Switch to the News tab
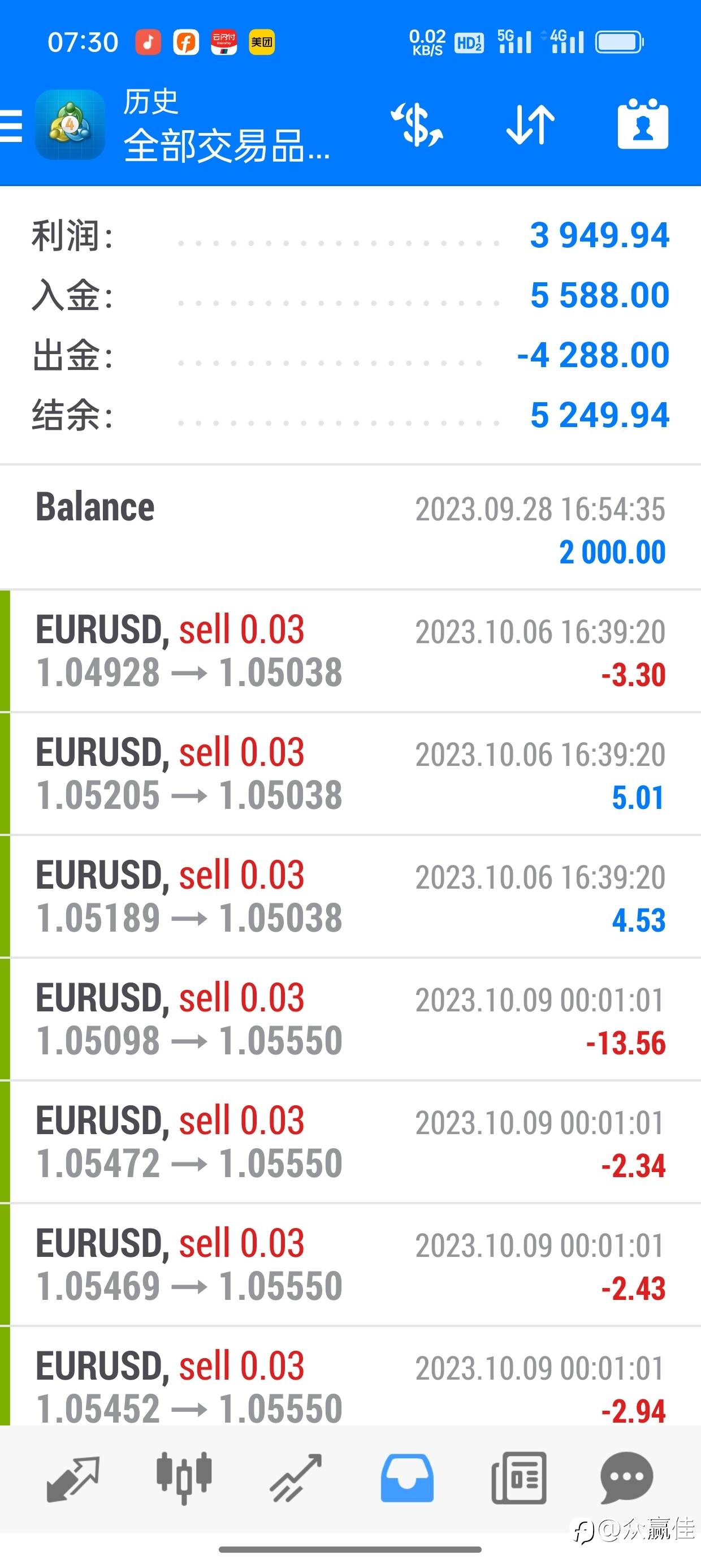This screenshot has width=701, height=1568. (x=518, y=1478)
